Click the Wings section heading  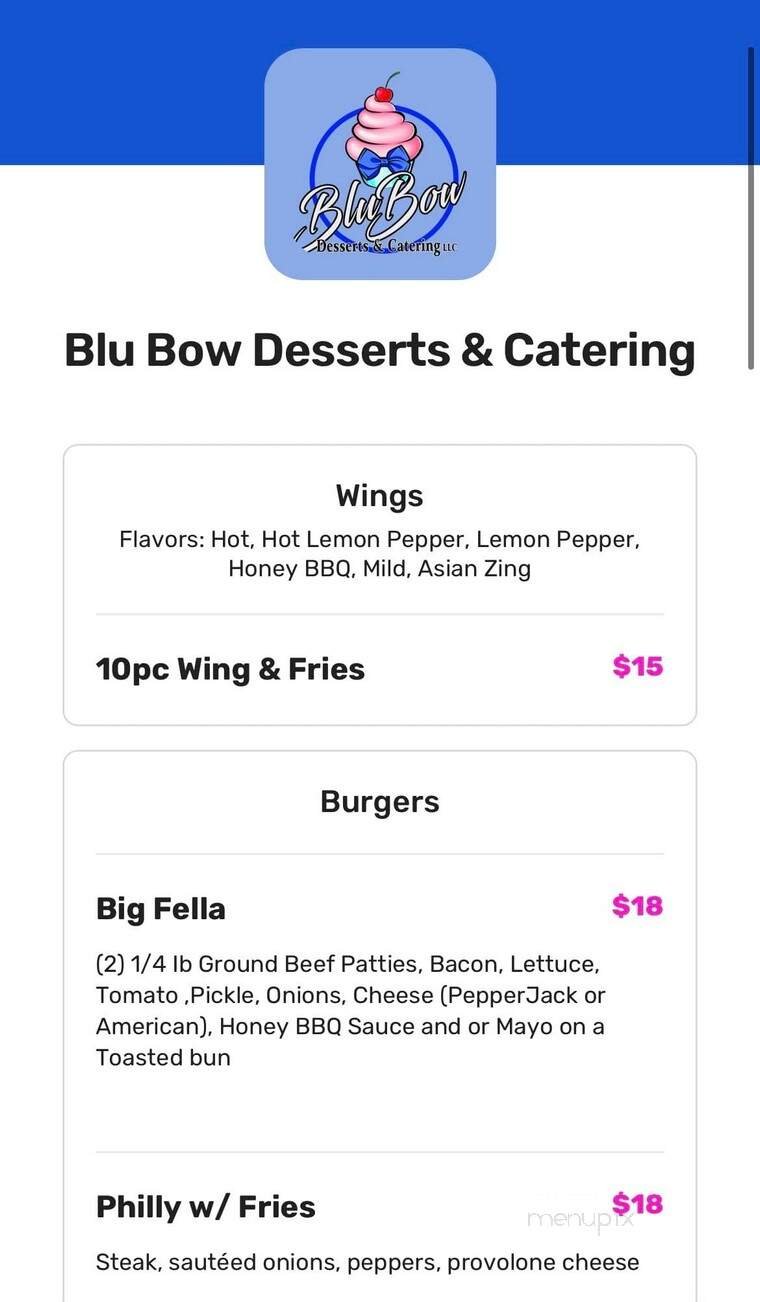pyautogui.click(x=379, y=495)
